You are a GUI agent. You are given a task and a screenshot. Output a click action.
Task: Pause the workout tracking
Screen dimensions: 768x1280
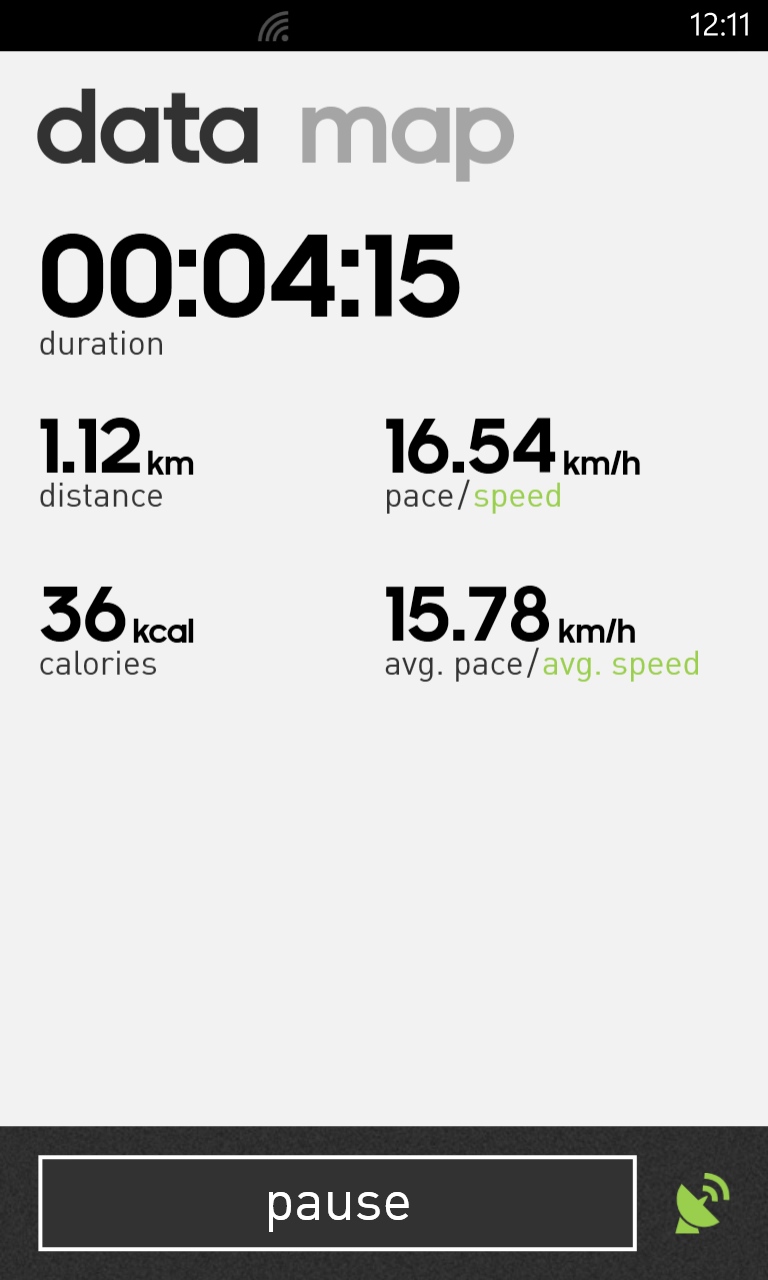[x=338, y=1203]
